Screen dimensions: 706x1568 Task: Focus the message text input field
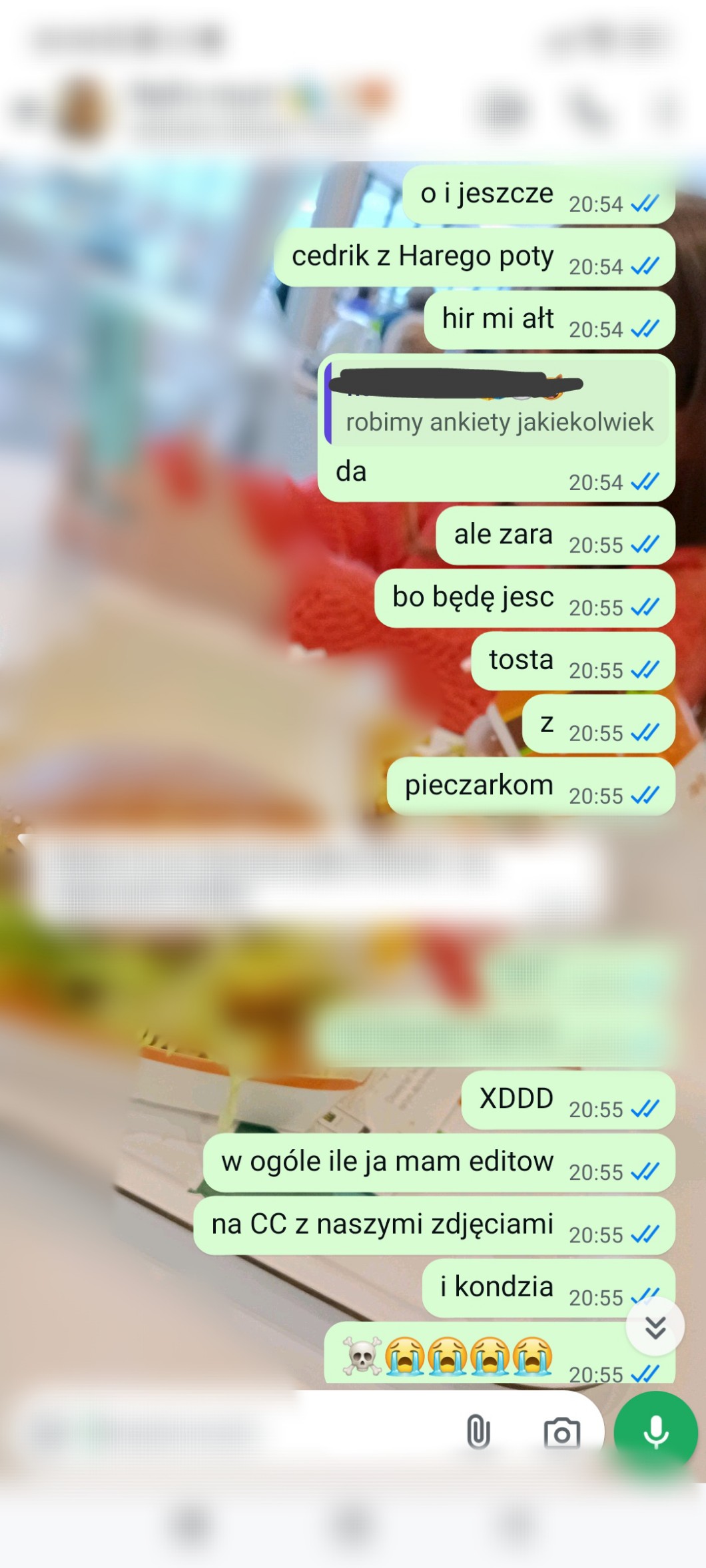pyautogui.click(x=233, y=1432)
